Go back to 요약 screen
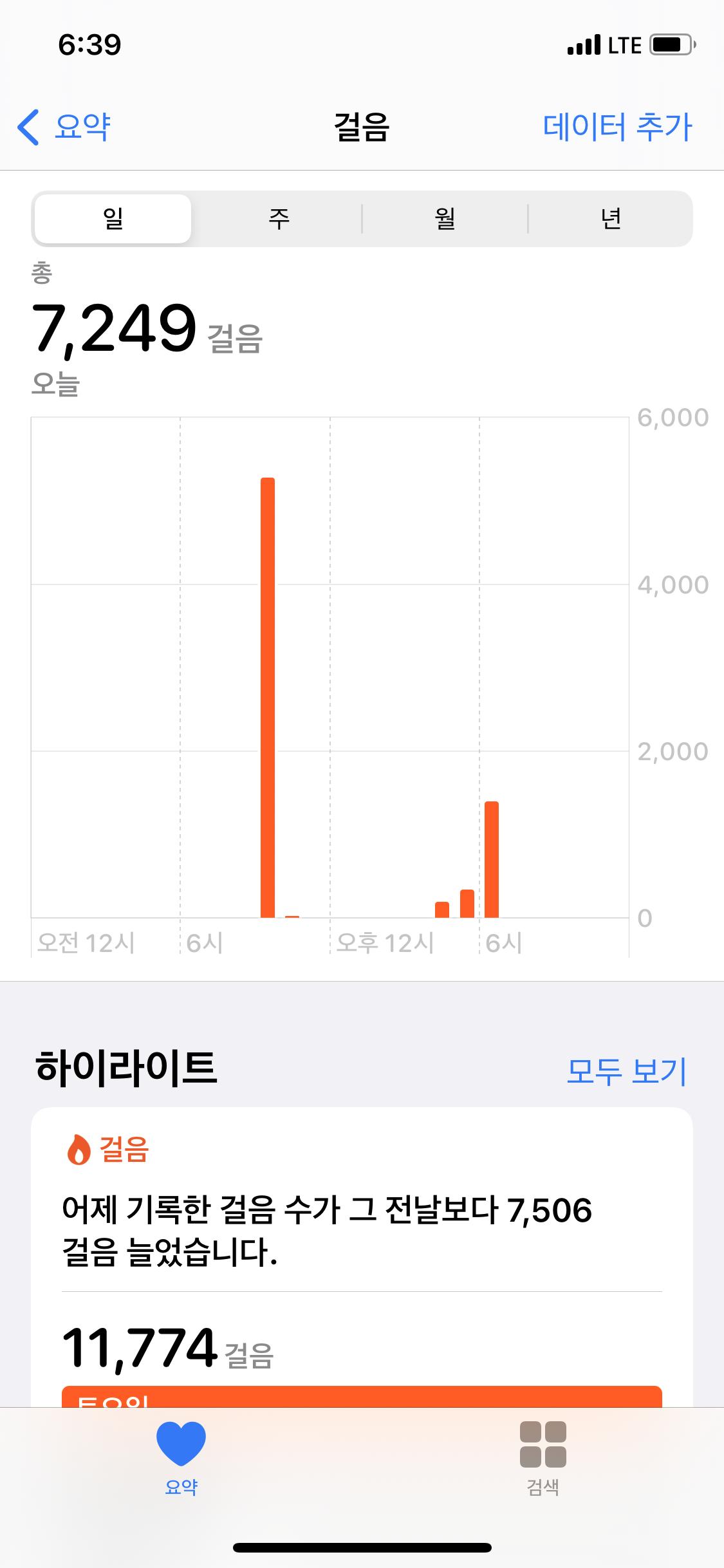The width and height of the screenshot is (724, 1568). click(x=64, y=126)
